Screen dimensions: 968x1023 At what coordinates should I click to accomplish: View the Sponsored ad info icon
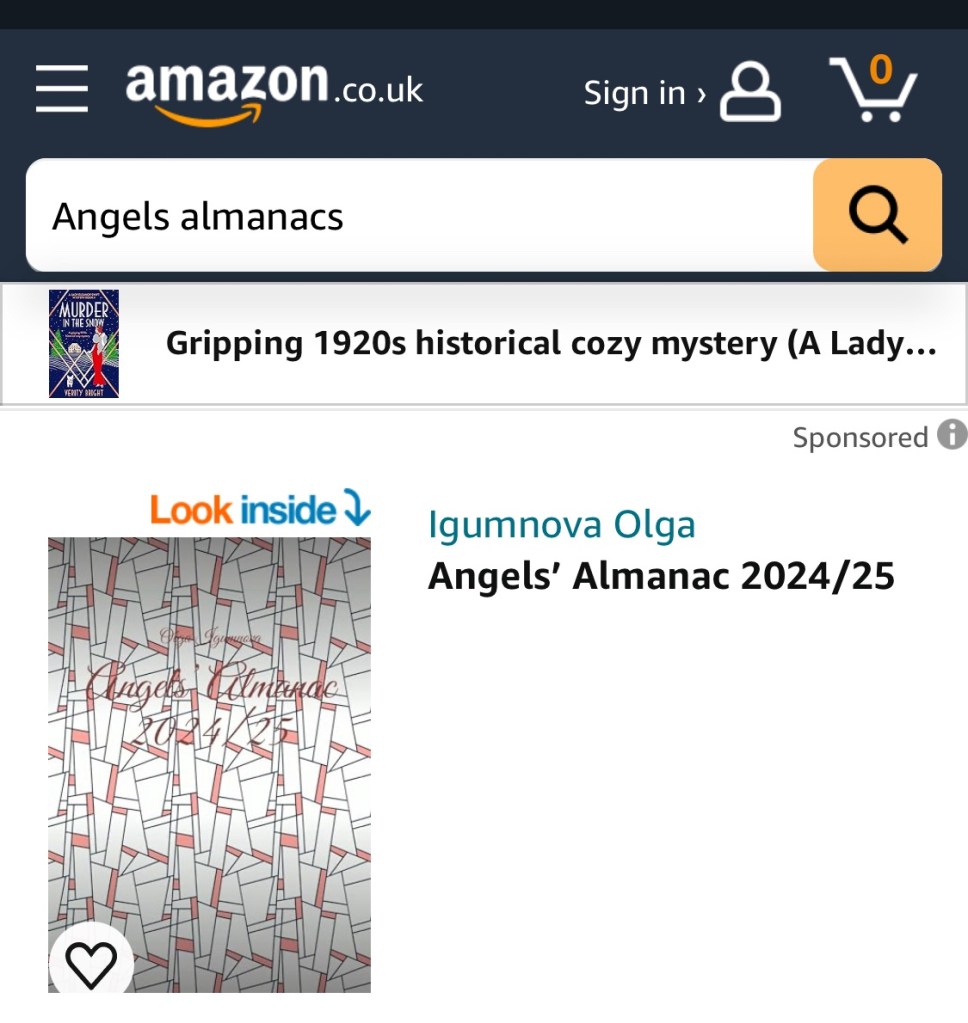point(951,436)
